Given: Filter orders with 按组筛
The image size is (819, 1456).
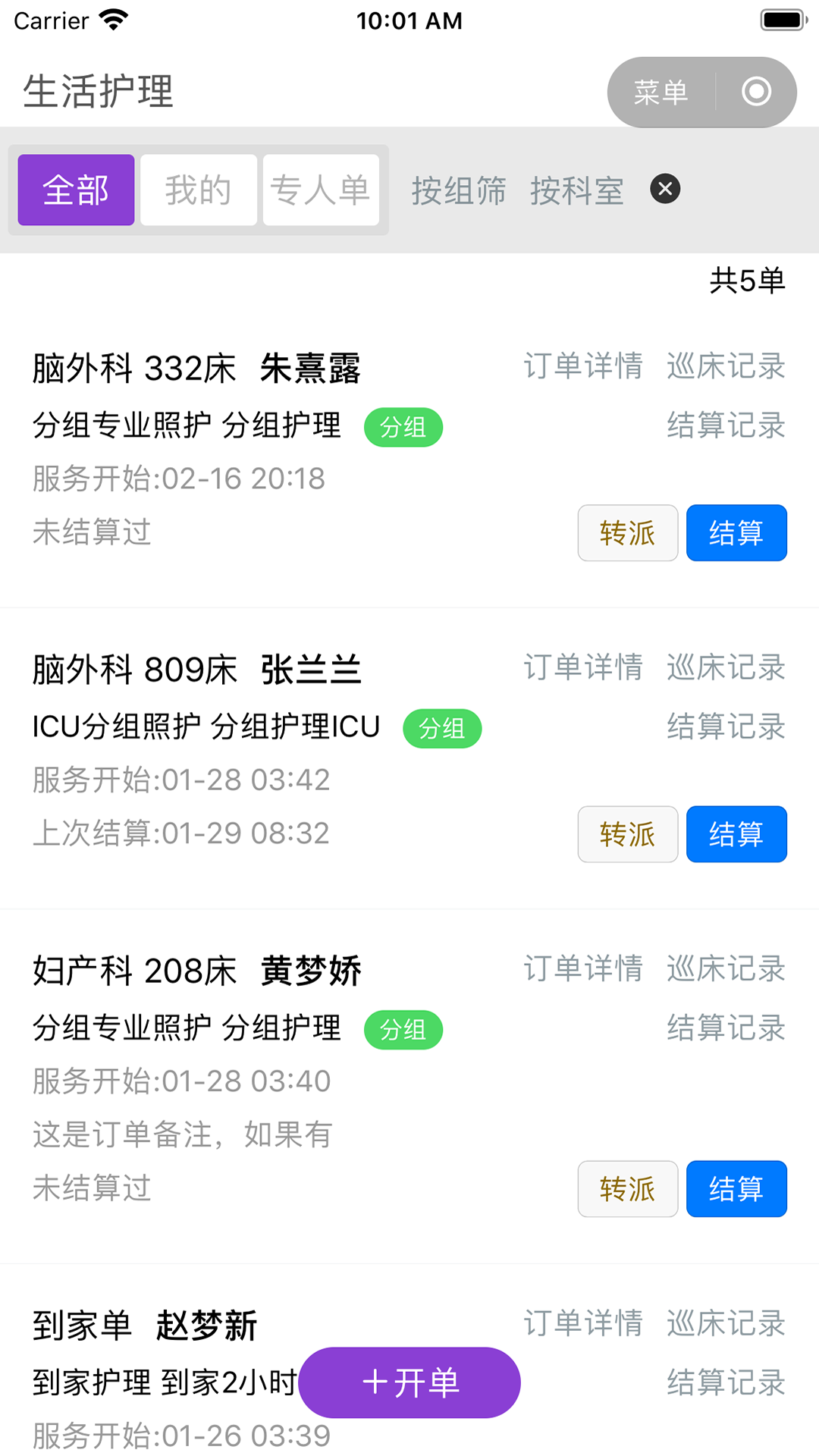Looking at the screenshot, I should point(459,190).
